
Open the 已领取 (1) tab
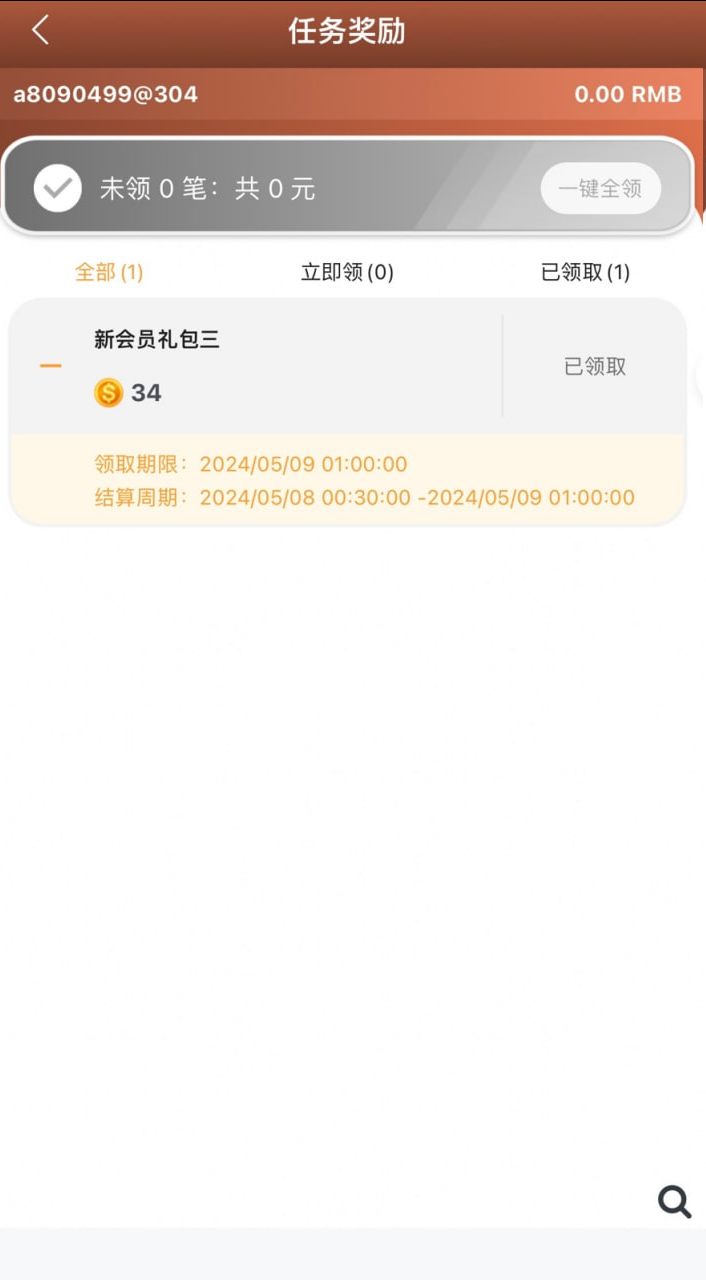[x=586, y=272]
